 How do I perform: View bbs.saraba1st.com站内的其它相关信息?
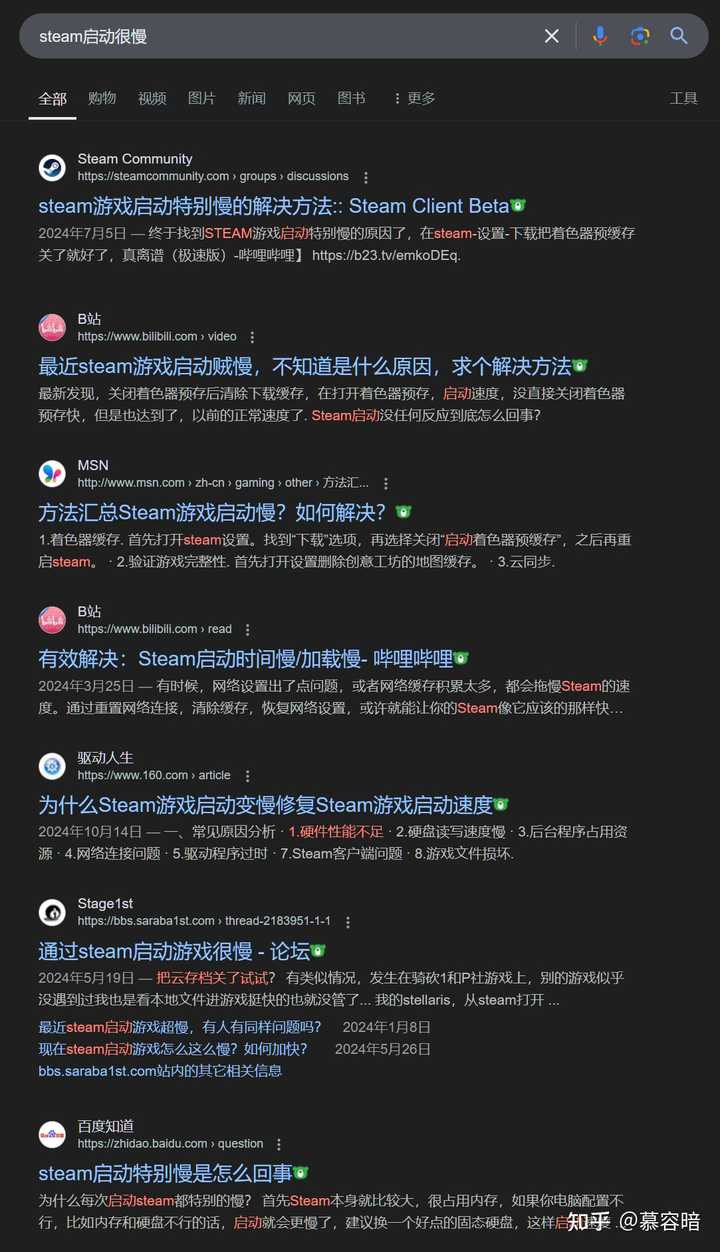pos(160,1071)
